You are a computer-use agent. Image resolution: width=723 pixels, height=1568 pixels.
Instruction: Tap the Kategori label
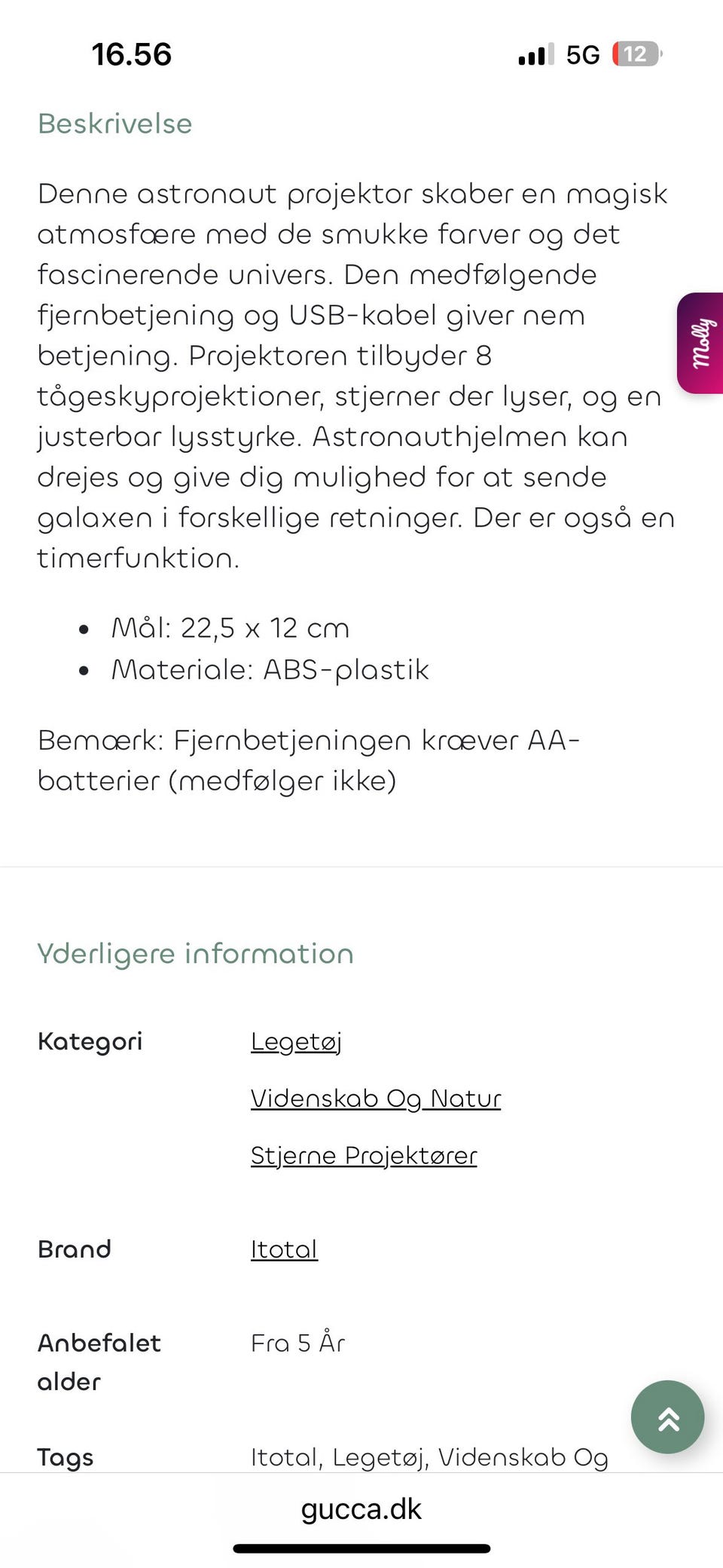pyautogui.click(x=90, y=1042)
